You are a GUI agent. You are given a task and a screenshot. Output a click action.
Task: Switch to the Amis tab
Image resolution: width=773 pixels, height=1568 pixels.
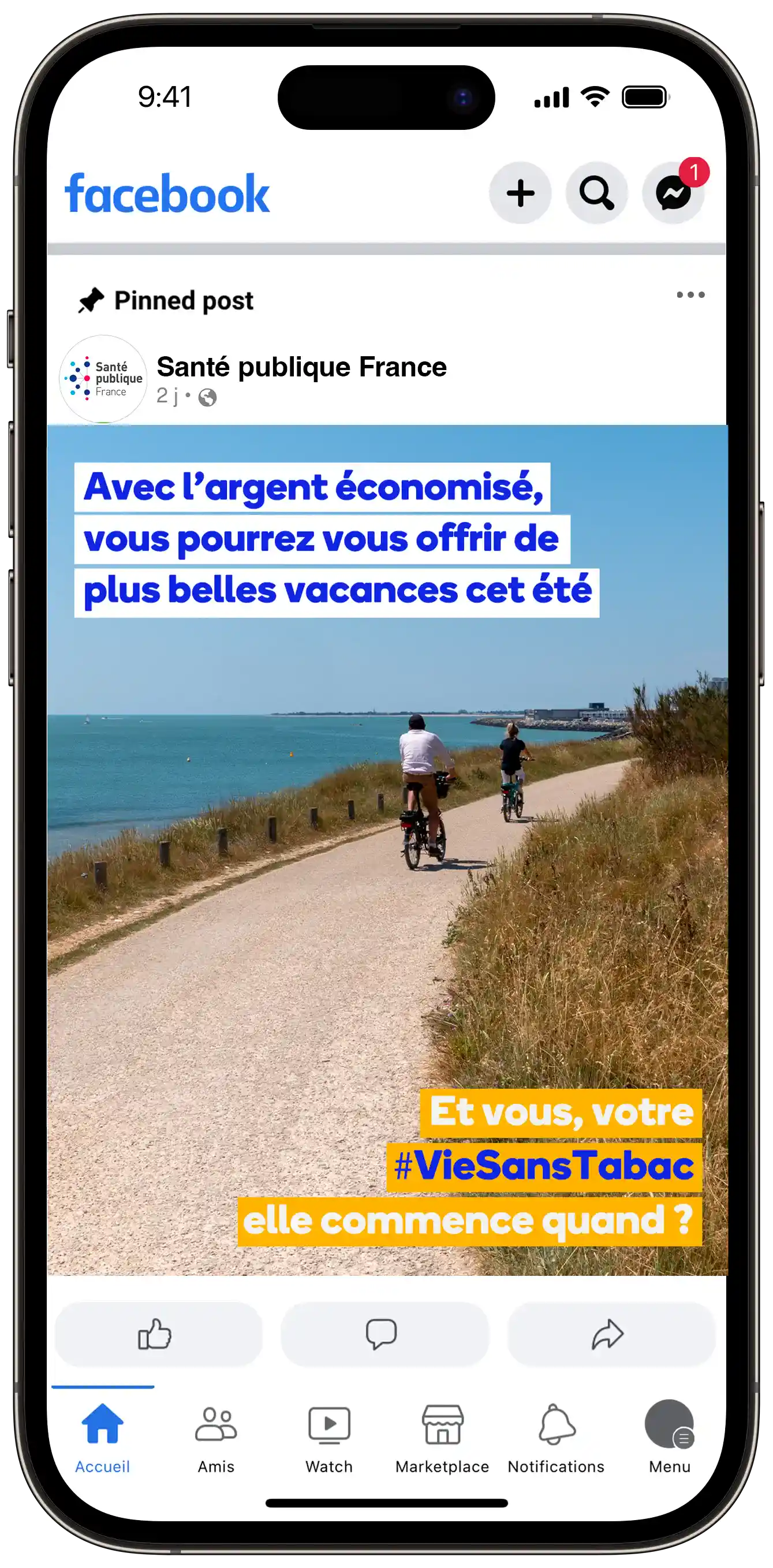216,1438
